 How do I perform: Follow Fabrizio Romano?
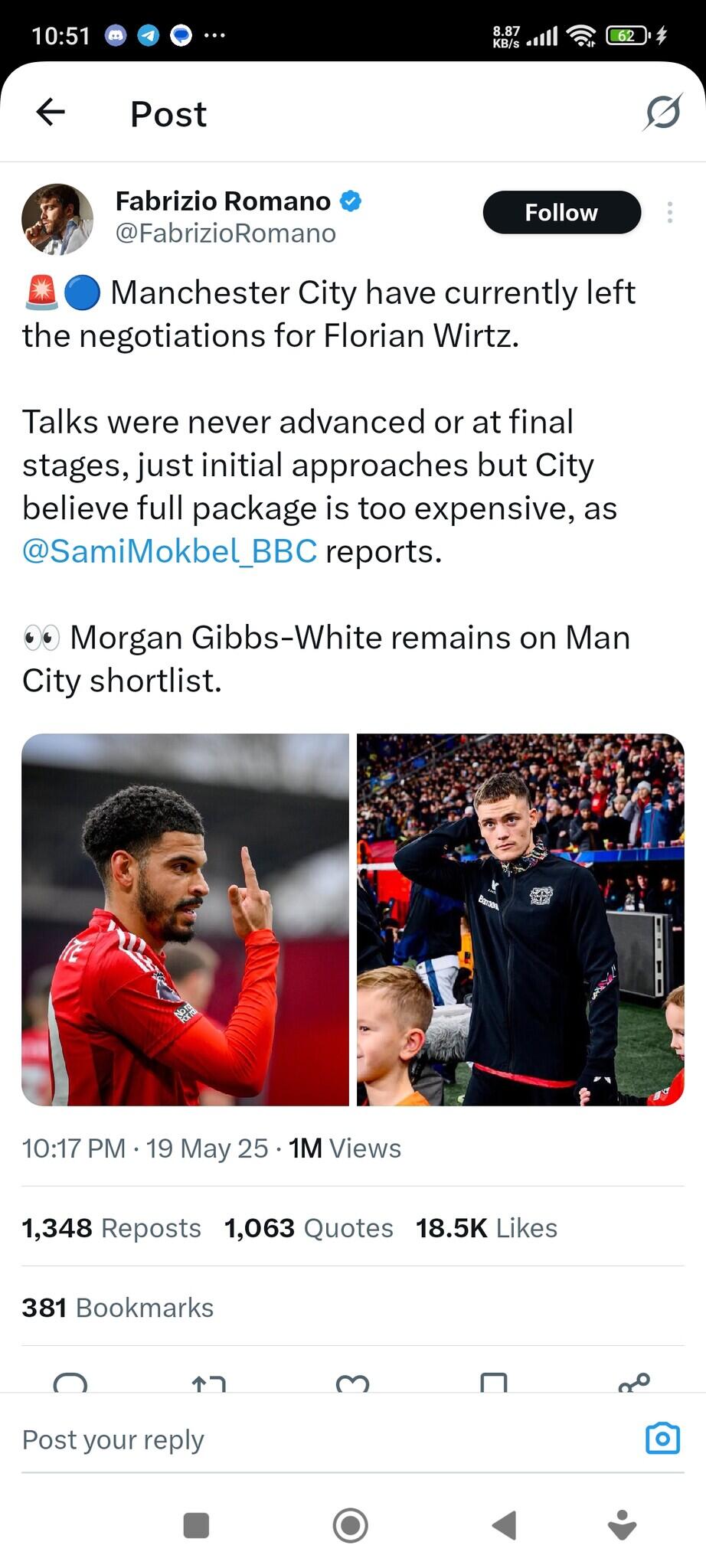(561, 212)
